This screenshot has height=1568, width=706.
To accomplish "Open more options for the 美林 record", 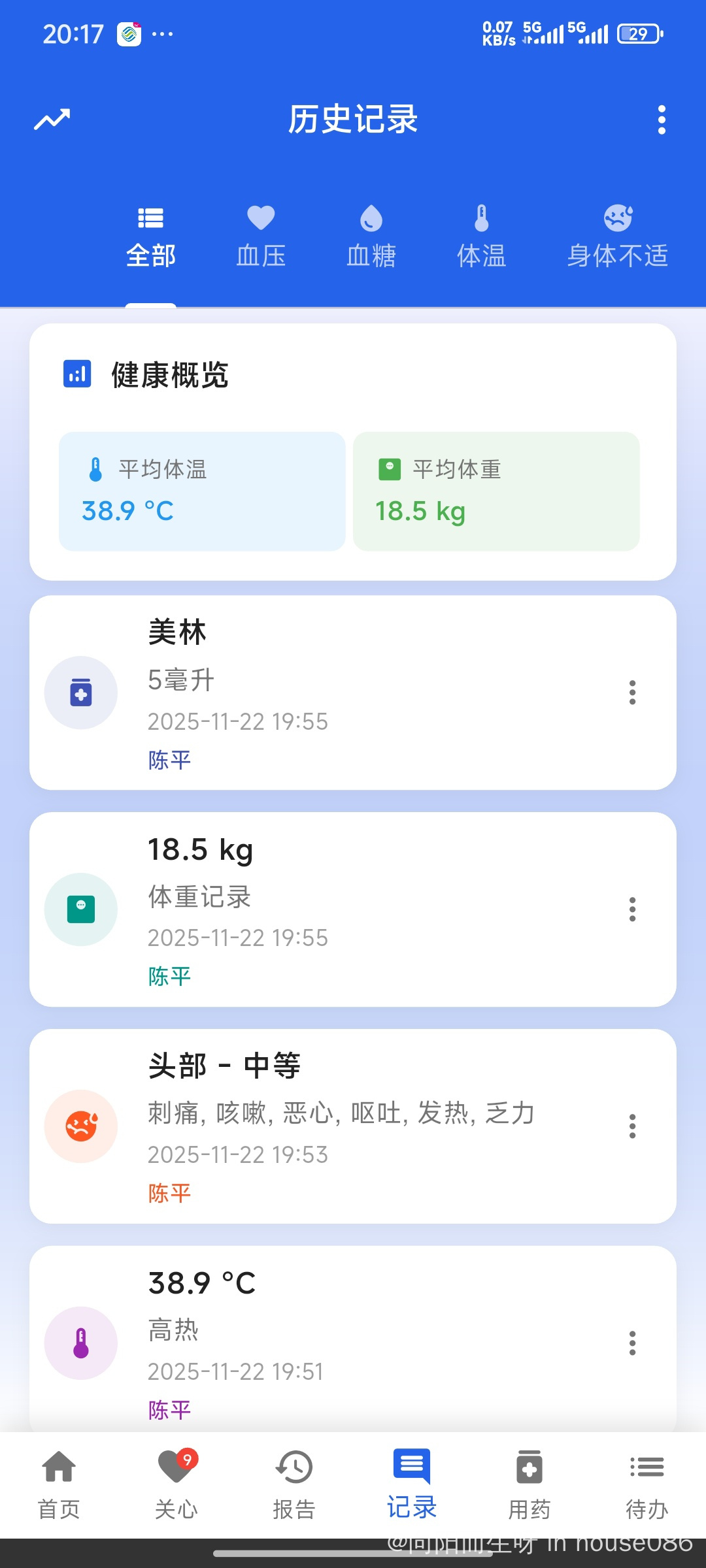I will 632,693.
